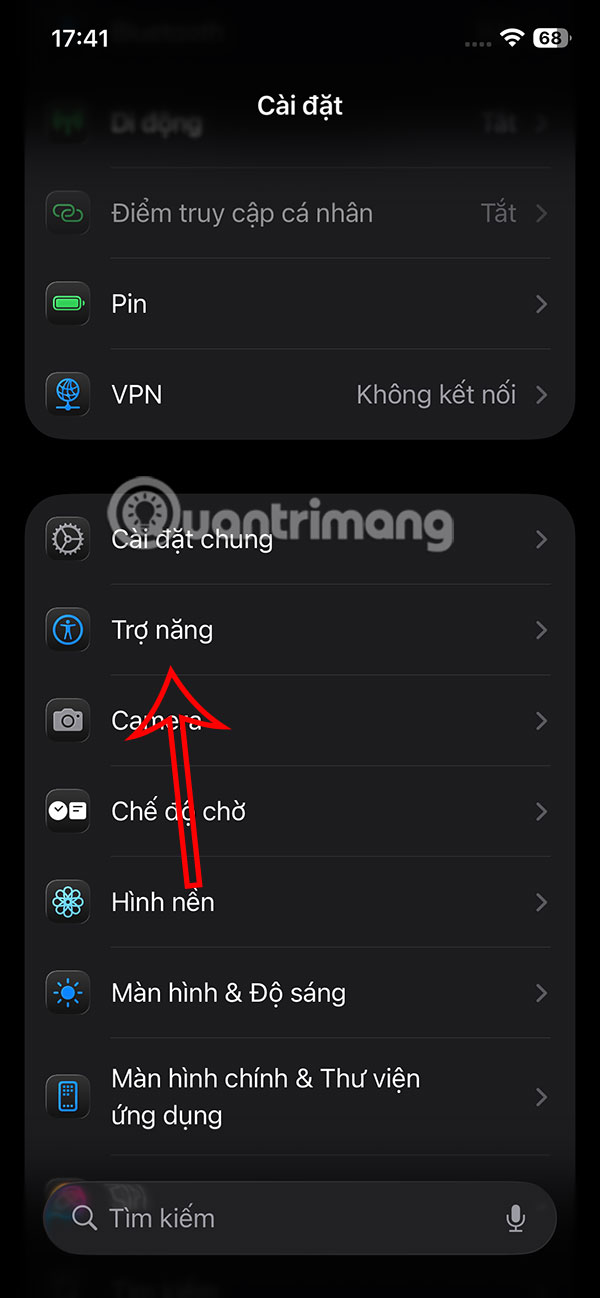Go to Trợ năng accessibility settings
Image resolution: width=600 pixels, height=1298 pixels.
click(x=300, y=630)
